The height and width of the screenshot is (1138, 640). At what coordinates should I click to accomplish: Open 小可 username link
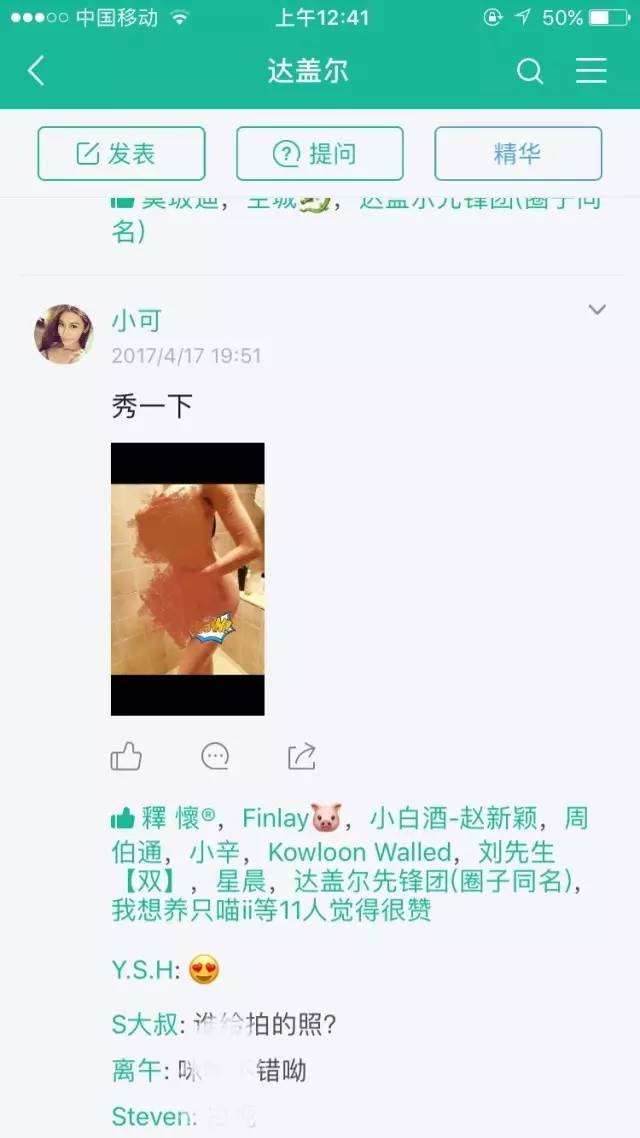click(x=136, y=320)
